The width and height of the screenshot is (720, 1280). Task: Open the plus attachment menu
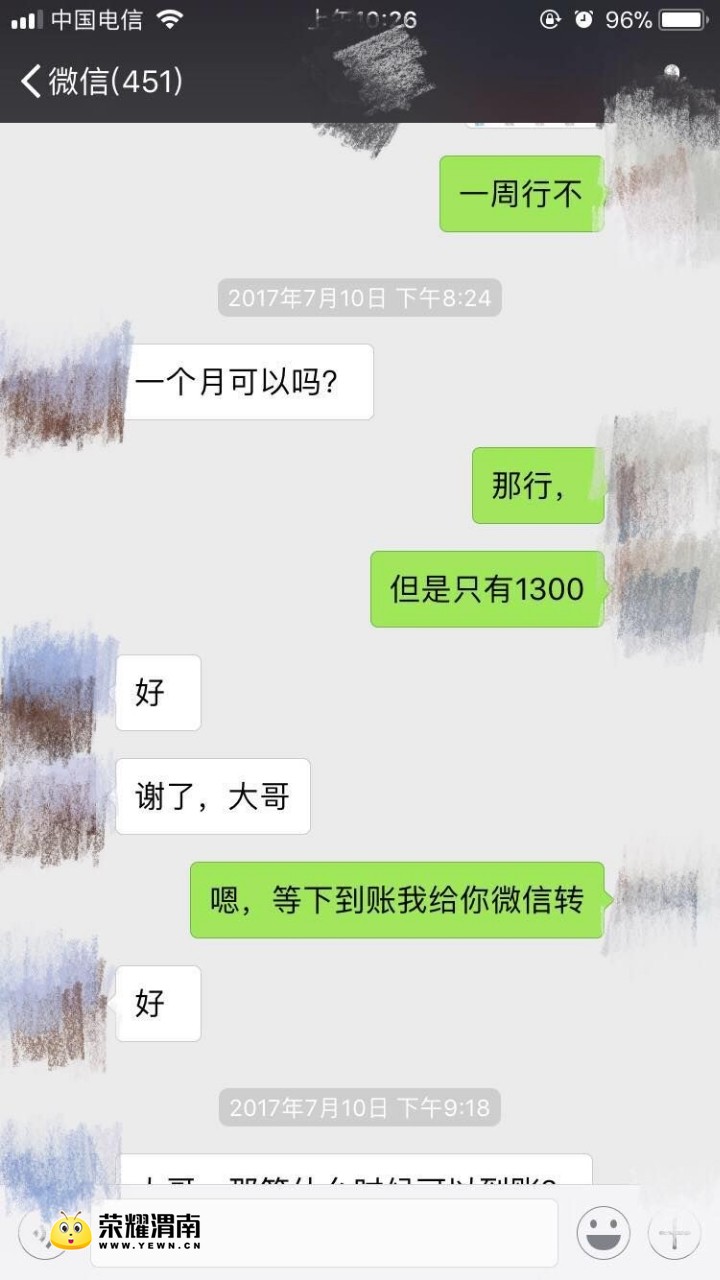point(674,1232)
